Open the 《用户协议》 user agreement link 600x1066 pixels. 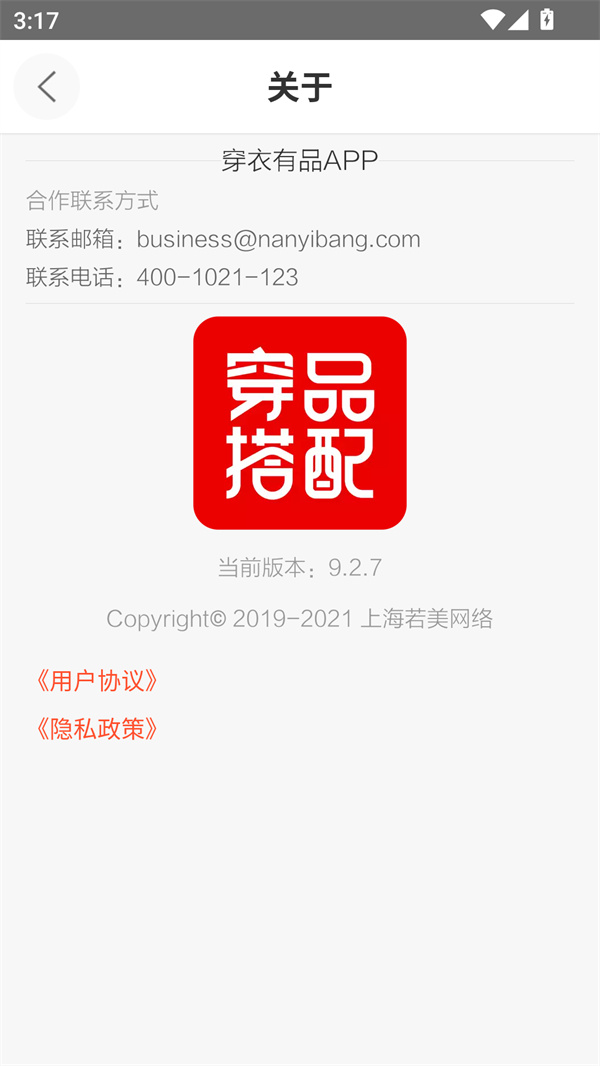[x=97, y=681]
